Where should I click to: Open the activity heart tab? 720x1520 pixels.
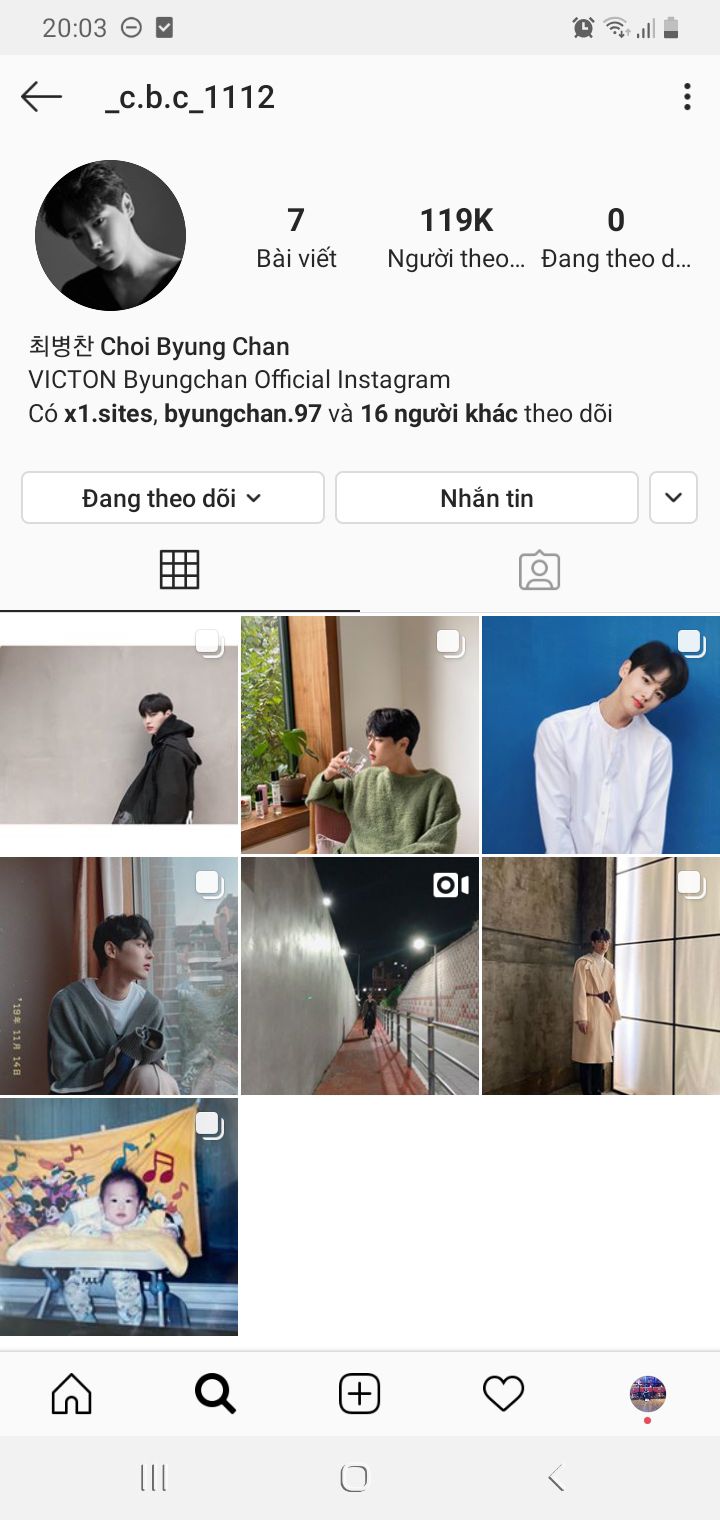tap(503, 1393)
